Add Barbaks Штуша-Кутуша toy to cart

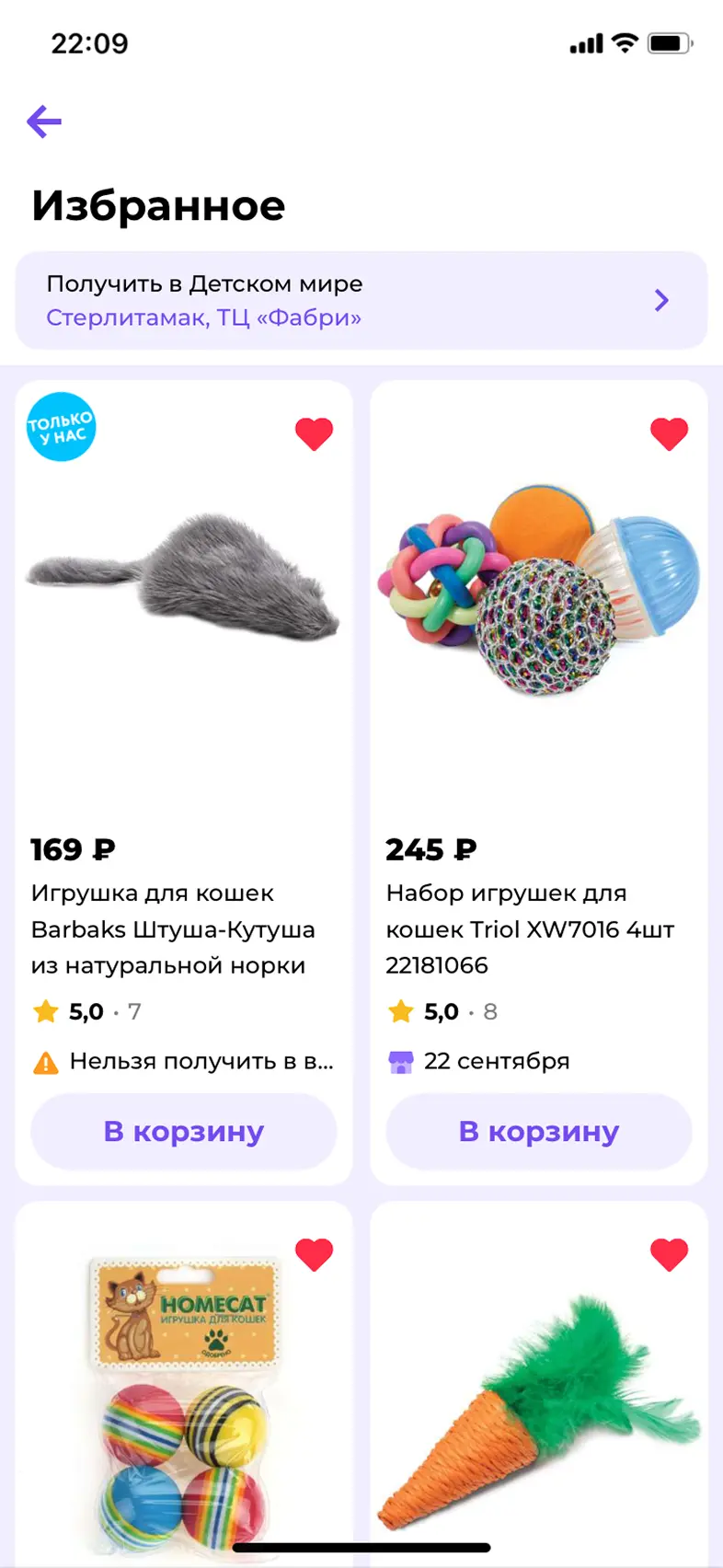(184, 1131)
